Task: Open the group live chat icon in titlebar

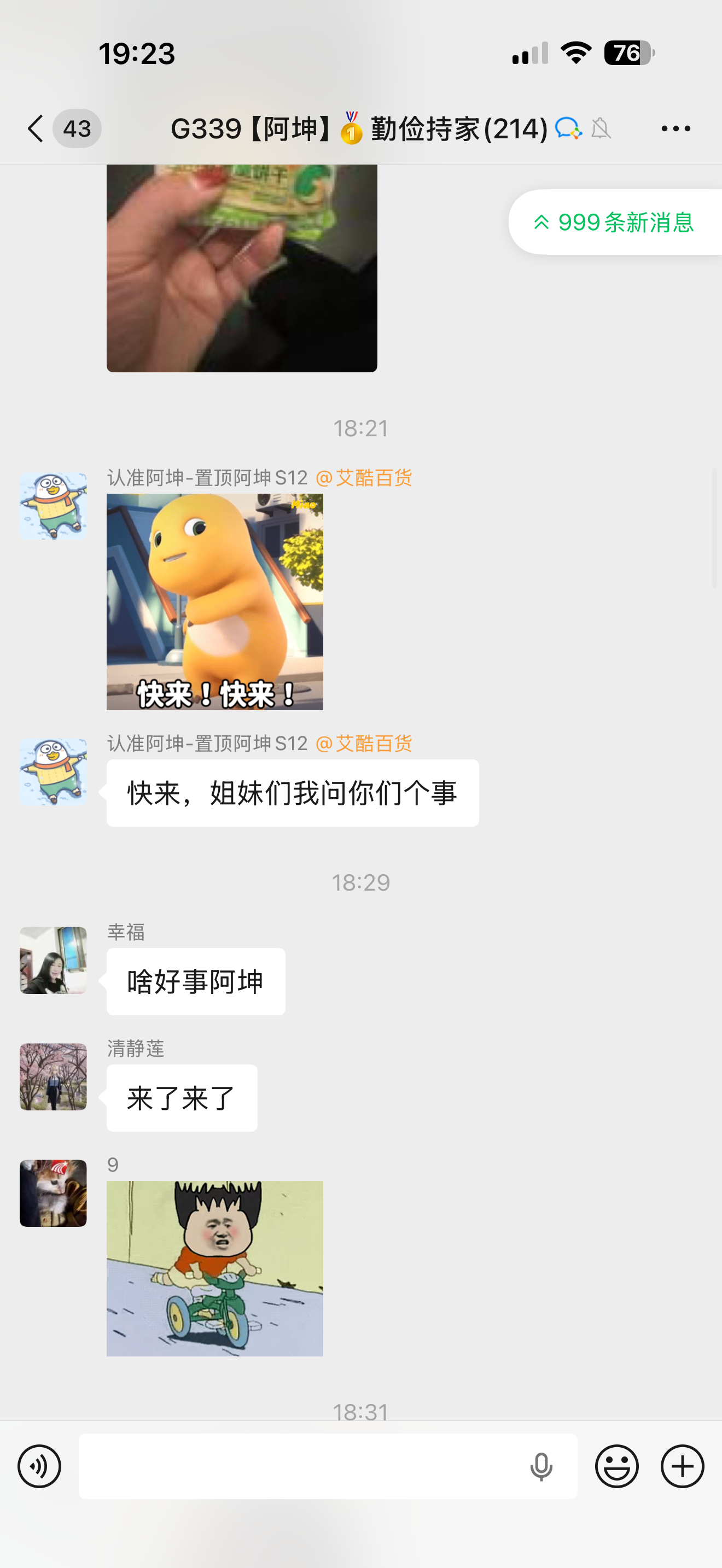Action: click(570, 128)
